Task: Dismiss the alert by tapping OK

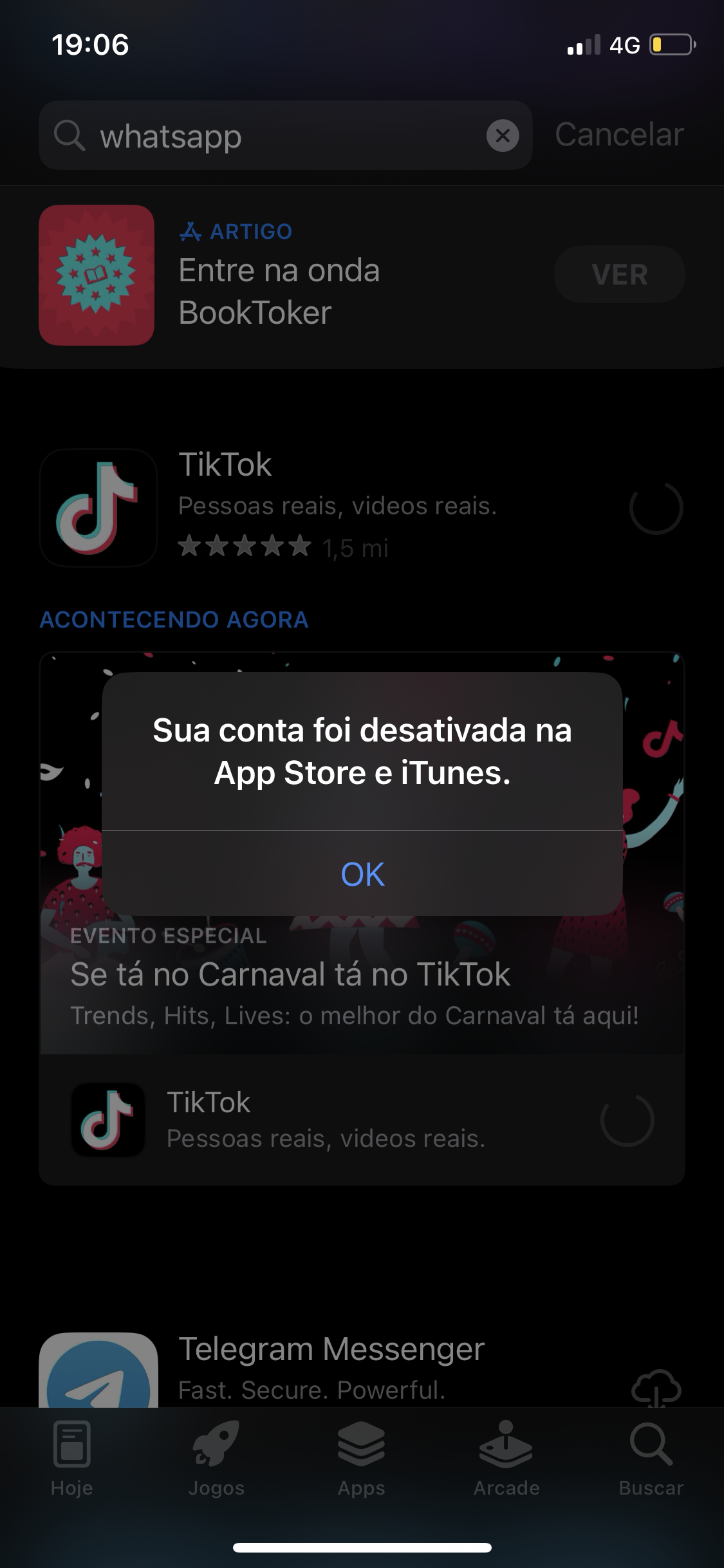Action: pos(362,873)
